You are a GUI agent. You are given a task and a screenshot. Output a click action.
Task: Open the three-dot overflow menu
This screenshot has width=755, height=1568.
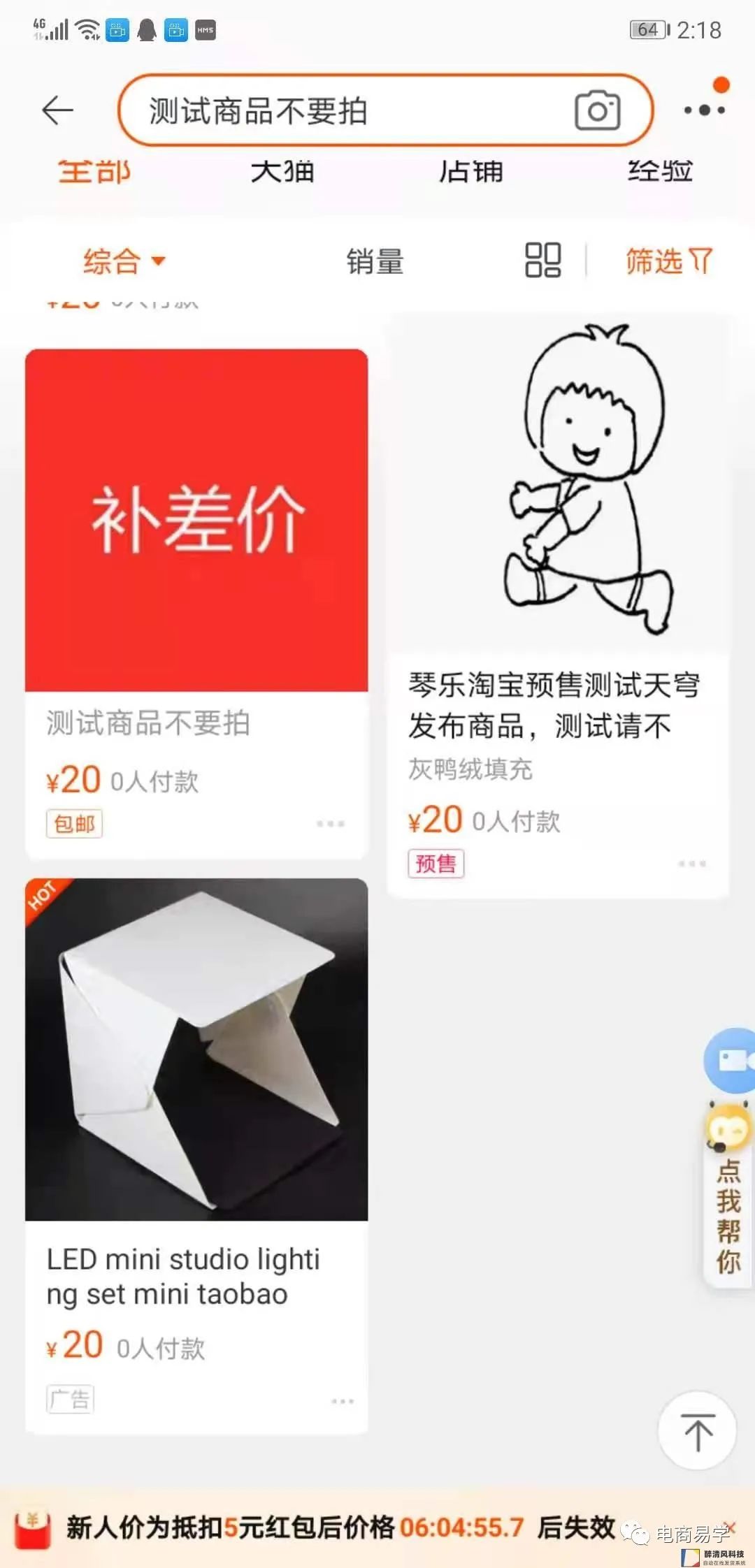(703, 110)
